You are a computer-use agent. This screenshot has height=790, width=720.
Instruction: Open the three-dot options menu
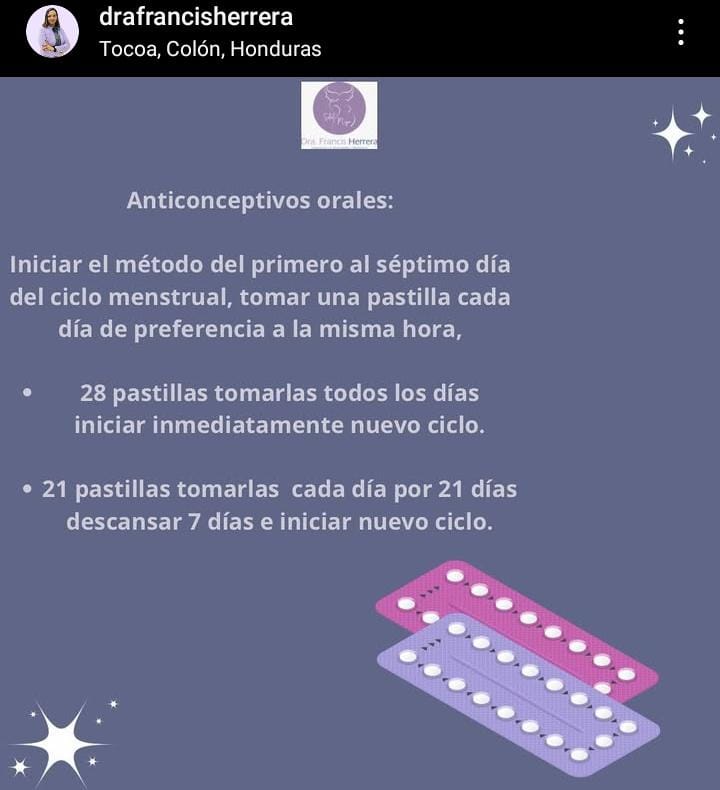pos(681,34)
